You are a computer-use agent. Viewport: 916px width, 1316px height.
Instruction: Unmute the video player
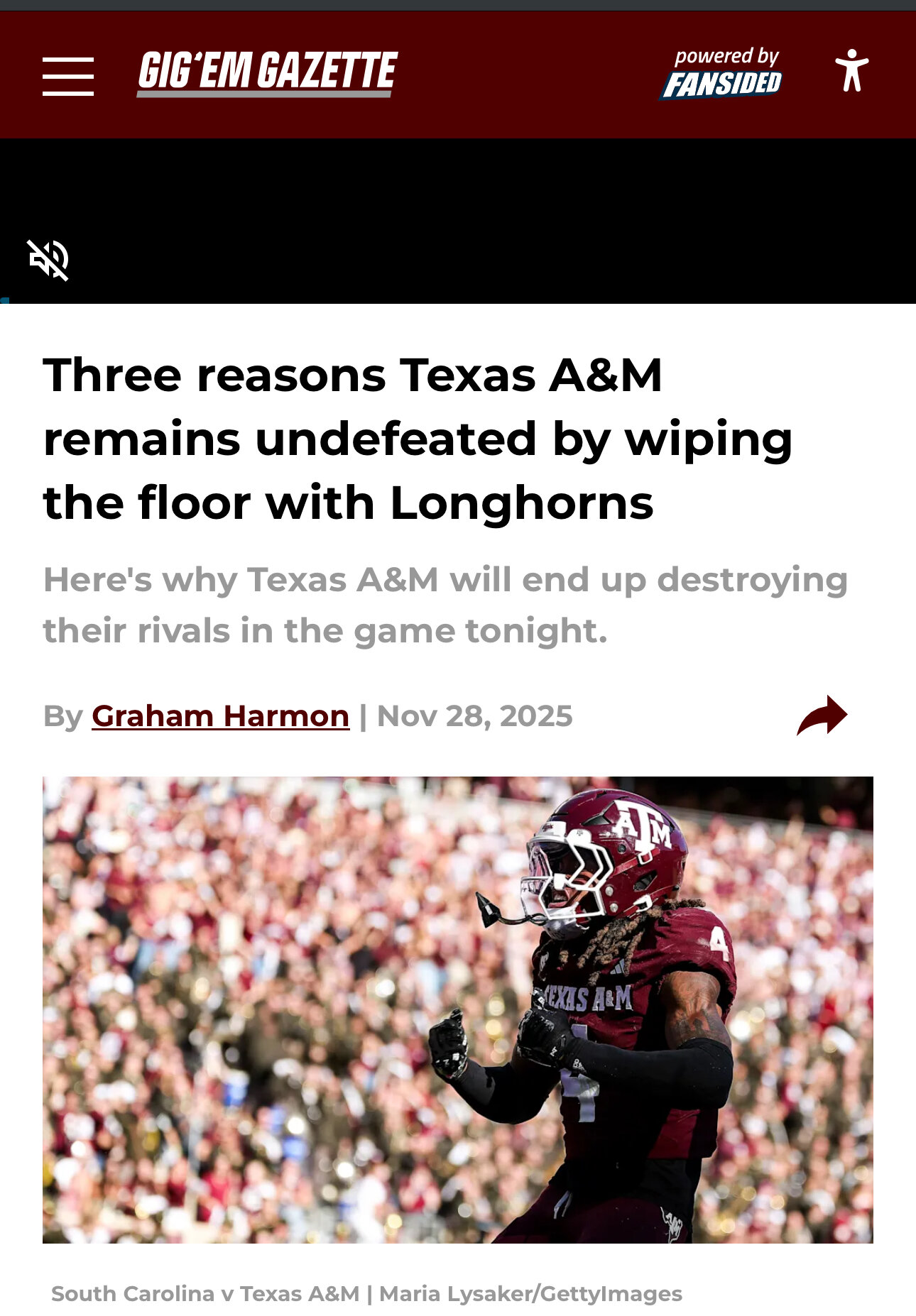coord(48,260)
